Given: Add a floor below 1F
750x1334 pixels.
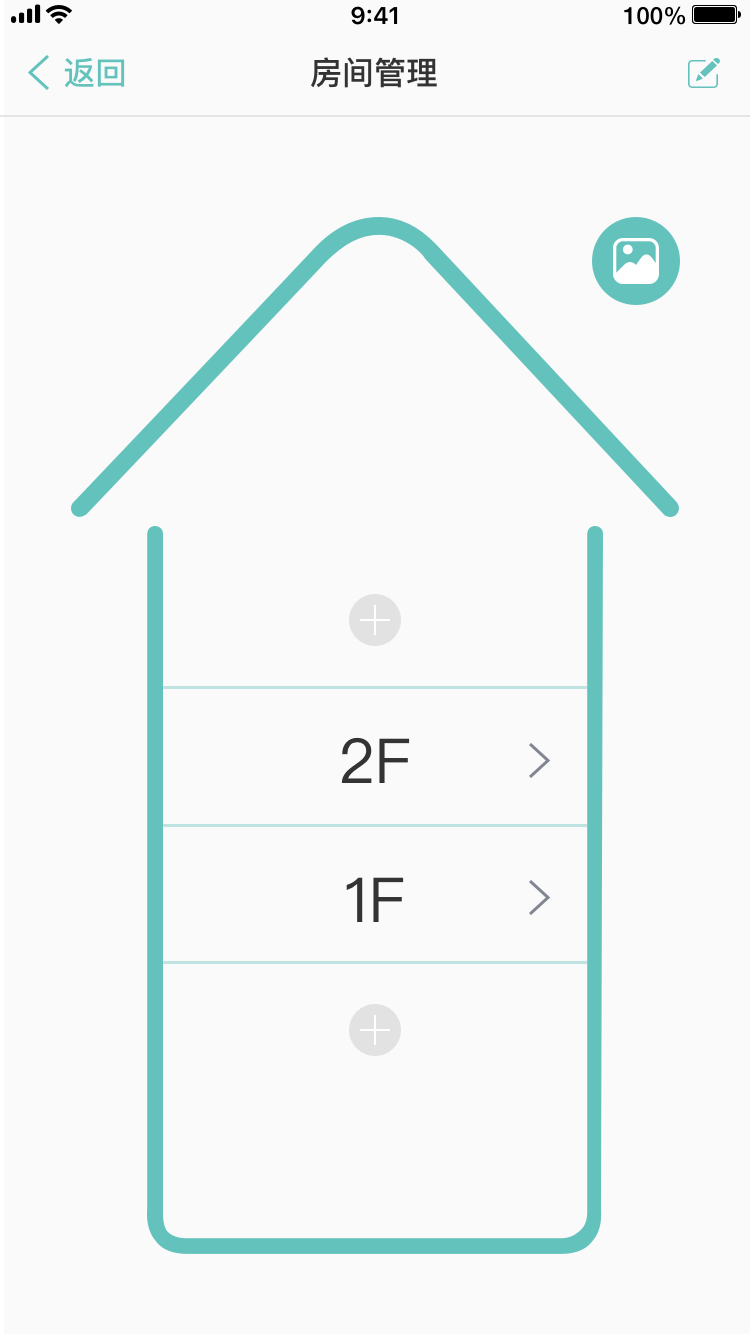Looking at the screenshot, I should click(x=375, y=1029).
